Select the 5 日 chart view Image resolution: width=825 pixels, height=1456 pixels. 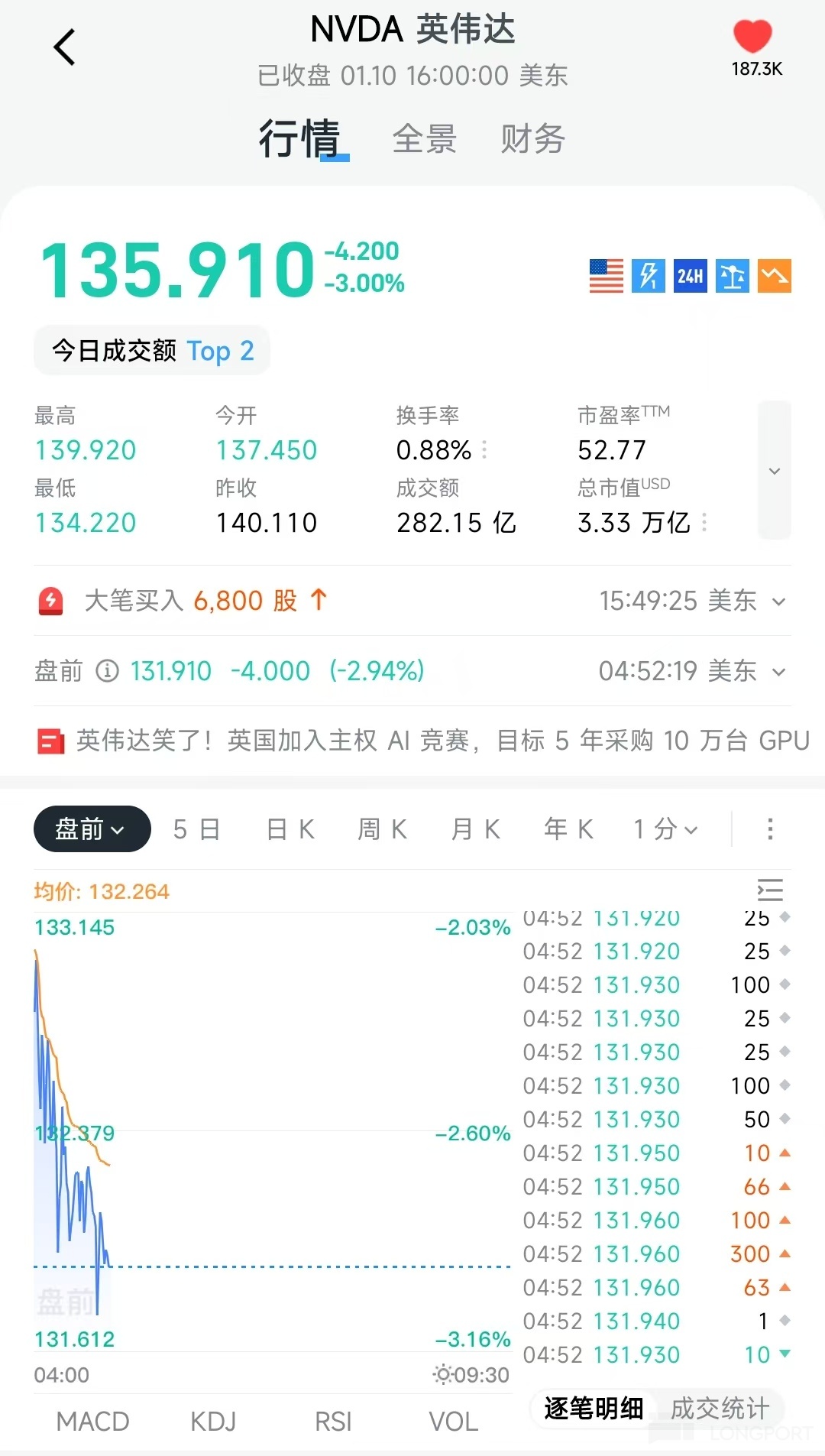coord(197,829)
